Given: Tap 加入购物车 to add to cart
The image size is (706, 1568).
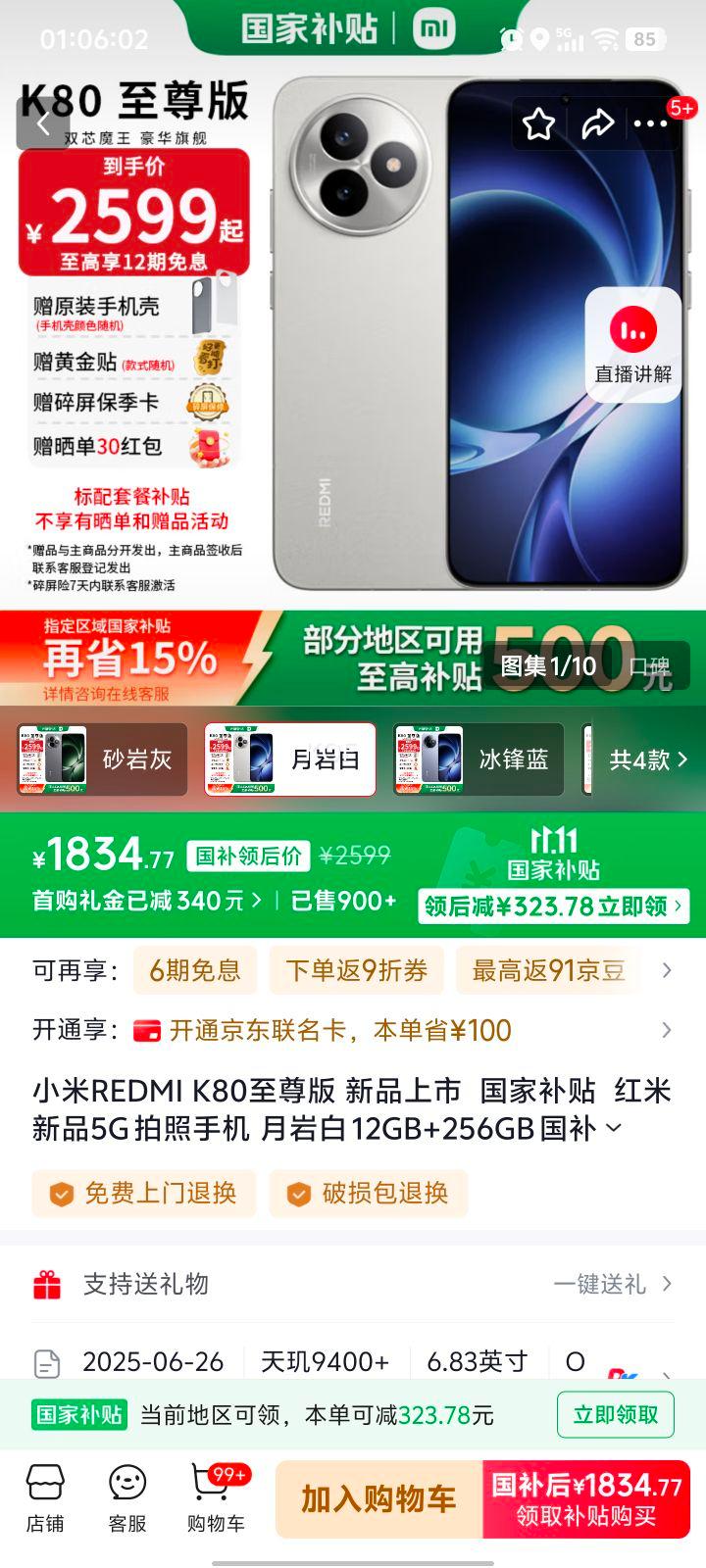Looking at the screenshot, I should [x=378, y=1499].
